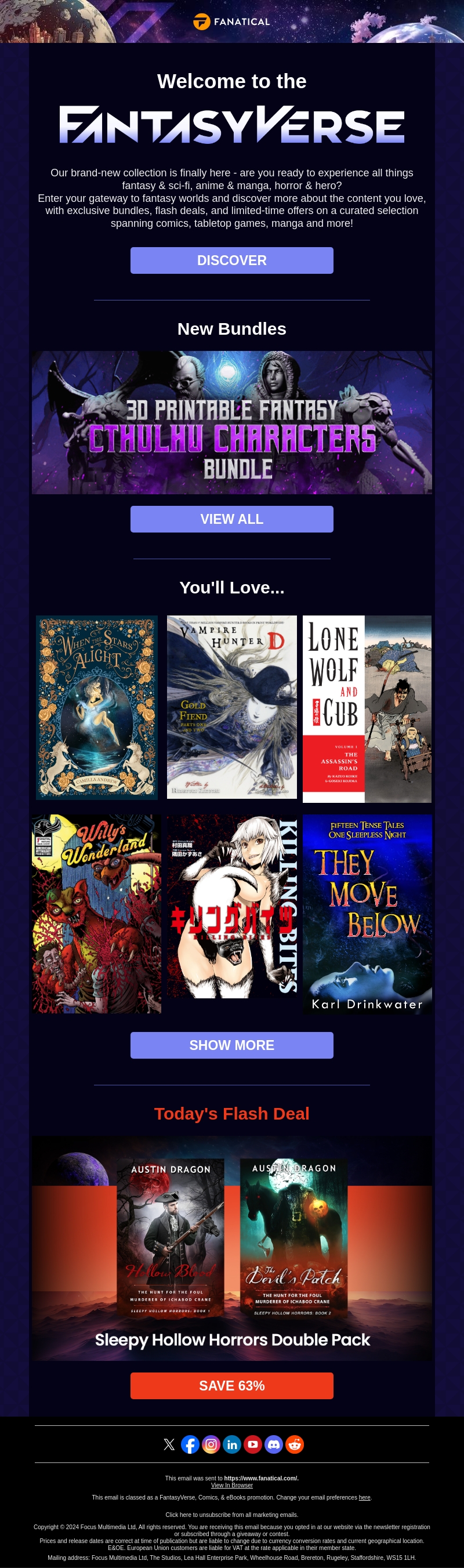Open They Move Below book cover
The width and height of the screenshot is (464, 1568).
367,914
